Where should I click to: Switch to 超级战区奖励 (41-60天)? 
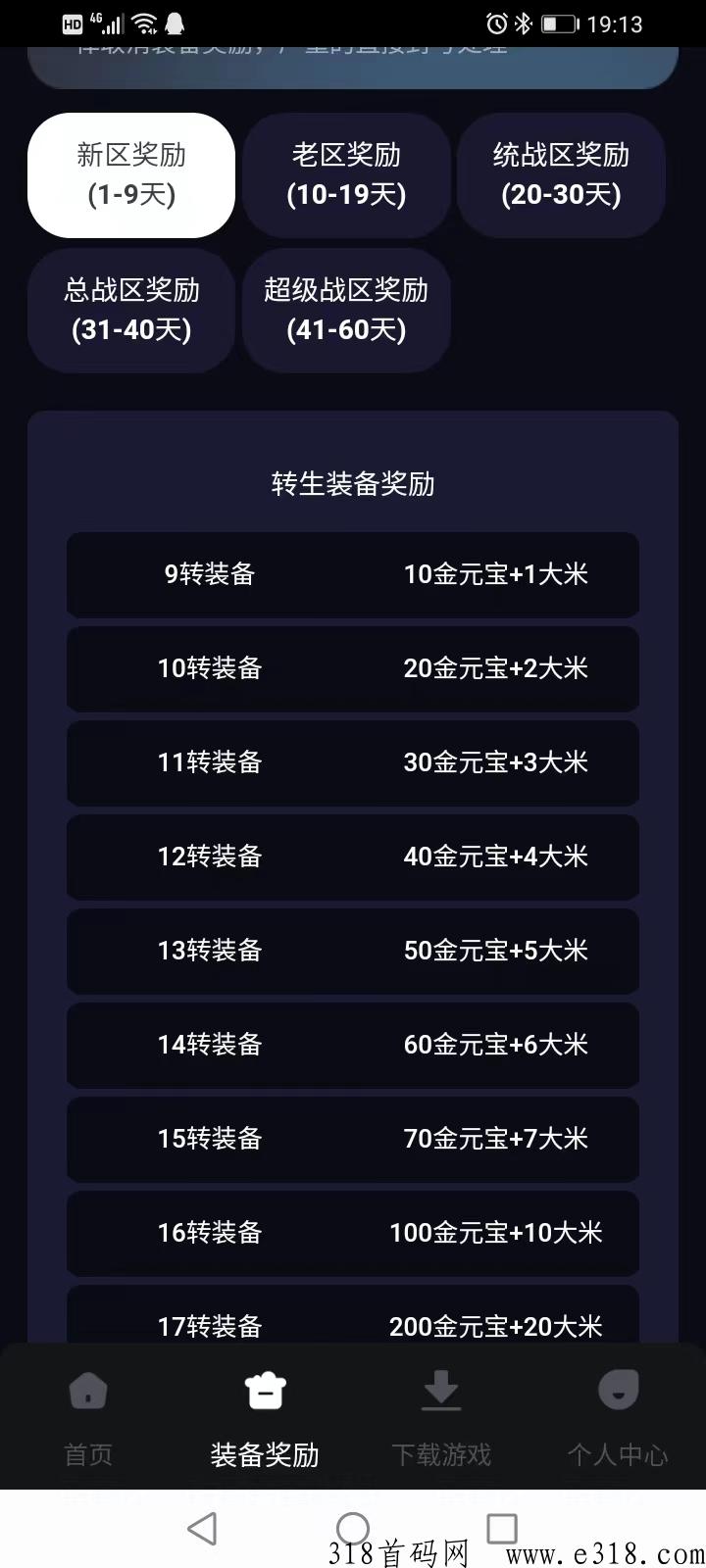tap(346, 310)
